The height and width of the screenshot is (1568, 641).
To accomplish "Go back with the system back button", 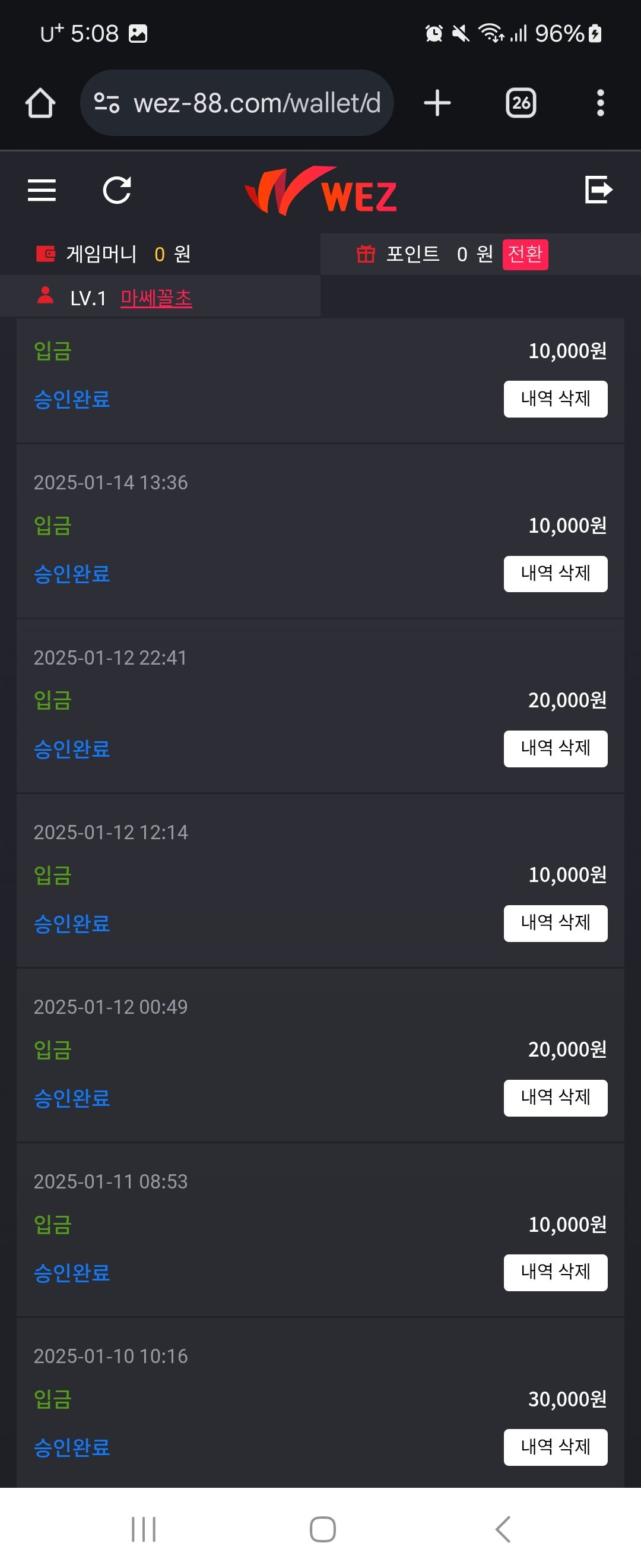I will click(502, 1528).
